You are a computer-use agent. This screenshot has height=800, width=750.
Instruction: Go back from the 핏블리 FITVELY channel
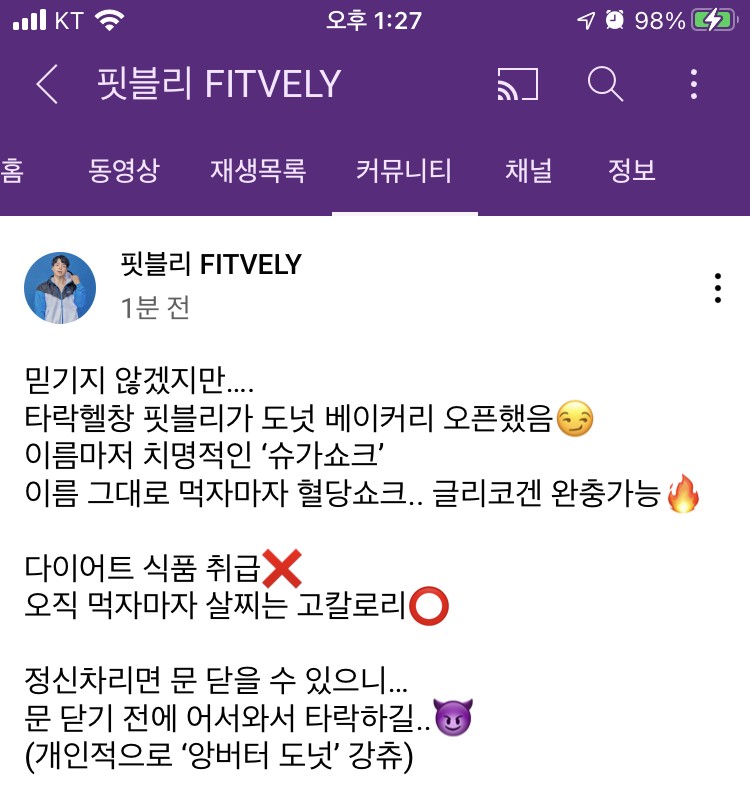point(46,85)
